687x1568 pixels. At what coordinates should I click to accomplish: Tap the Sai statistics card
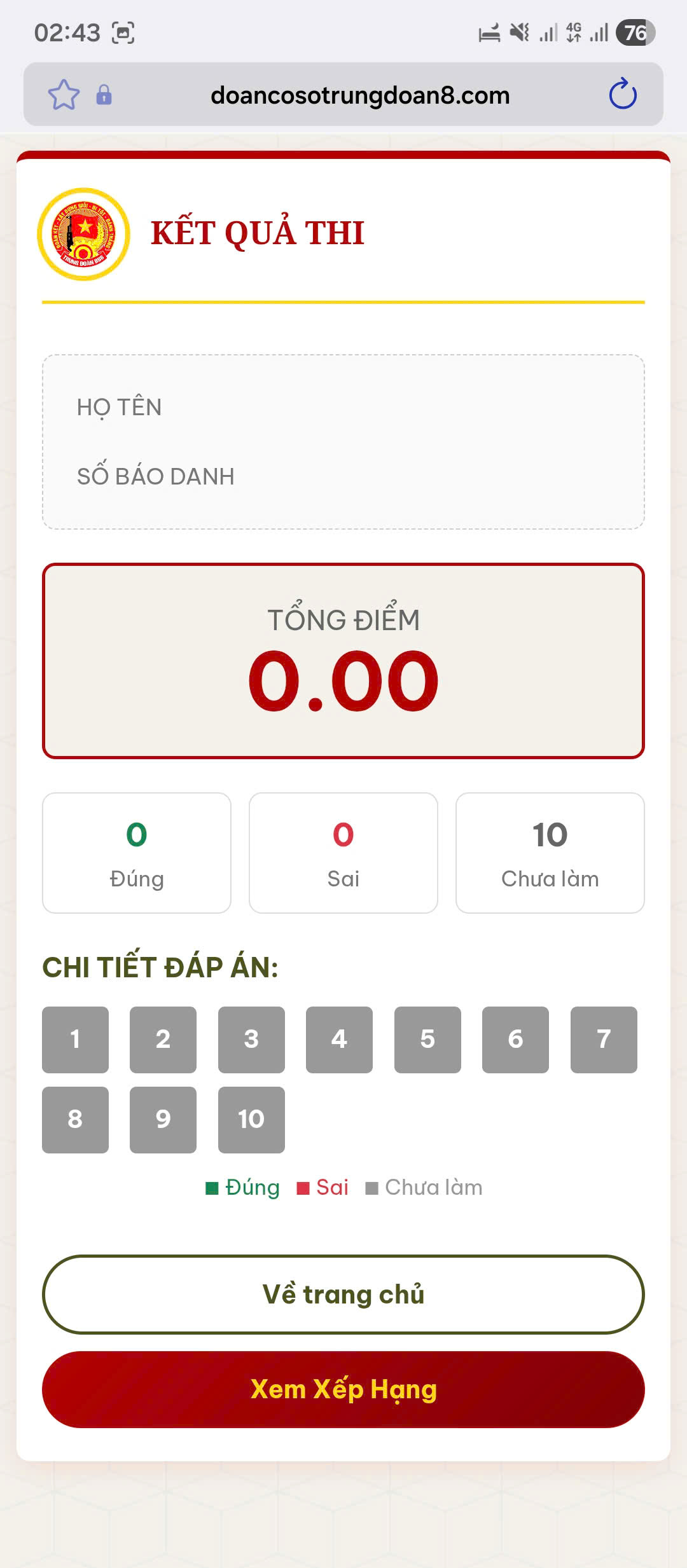pos(343,853)
